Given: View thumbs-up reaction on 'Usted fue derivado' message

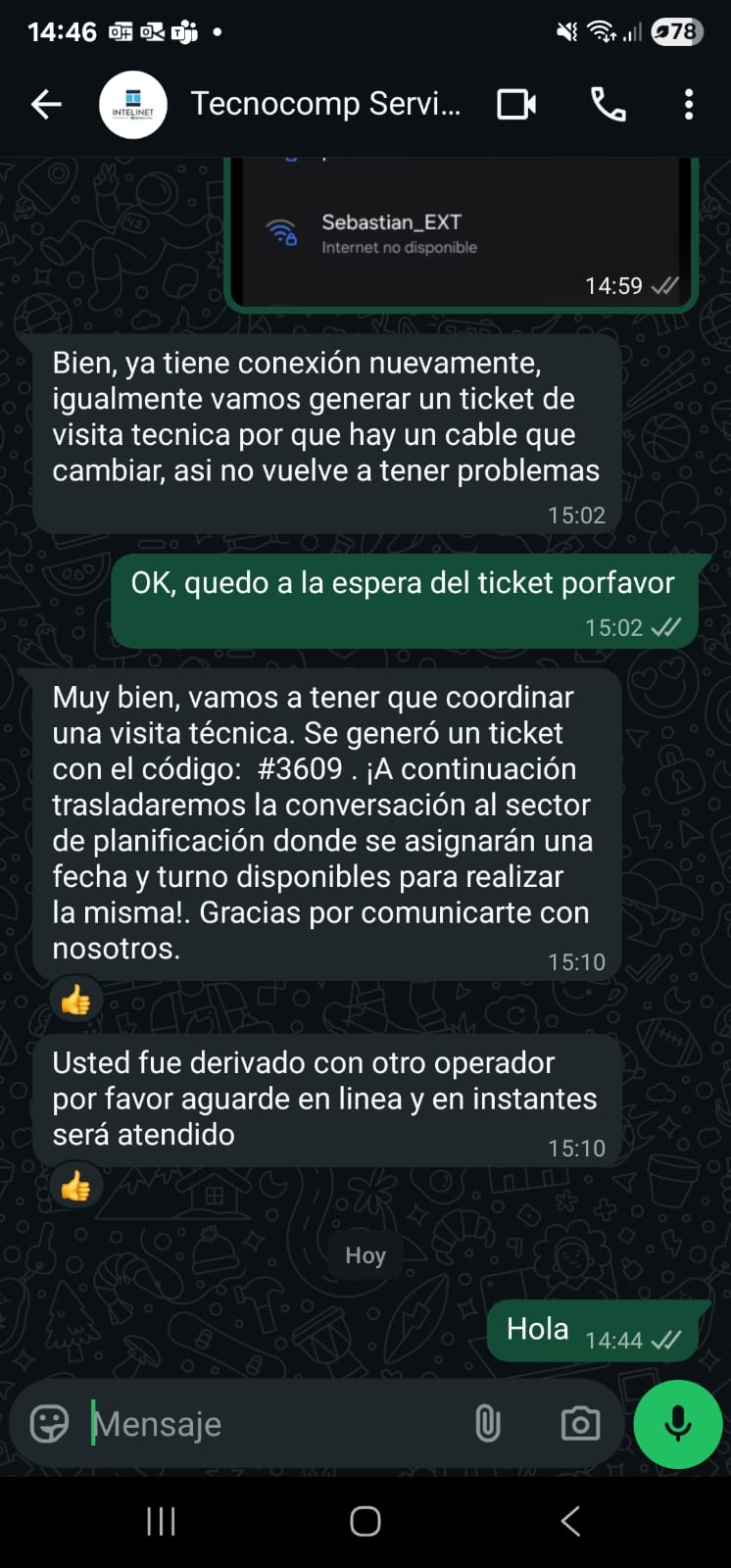Looking at the screenshot, I should point(75,1187).
